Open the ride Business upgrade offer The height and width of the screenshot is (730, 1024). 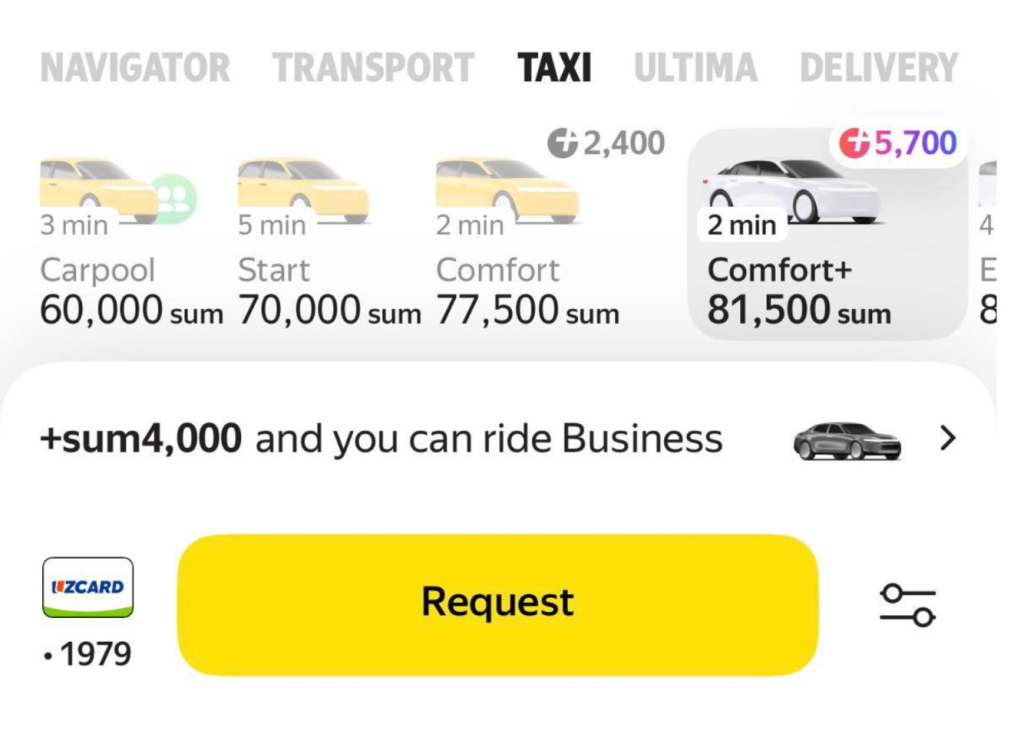click(x=500, y=439)
